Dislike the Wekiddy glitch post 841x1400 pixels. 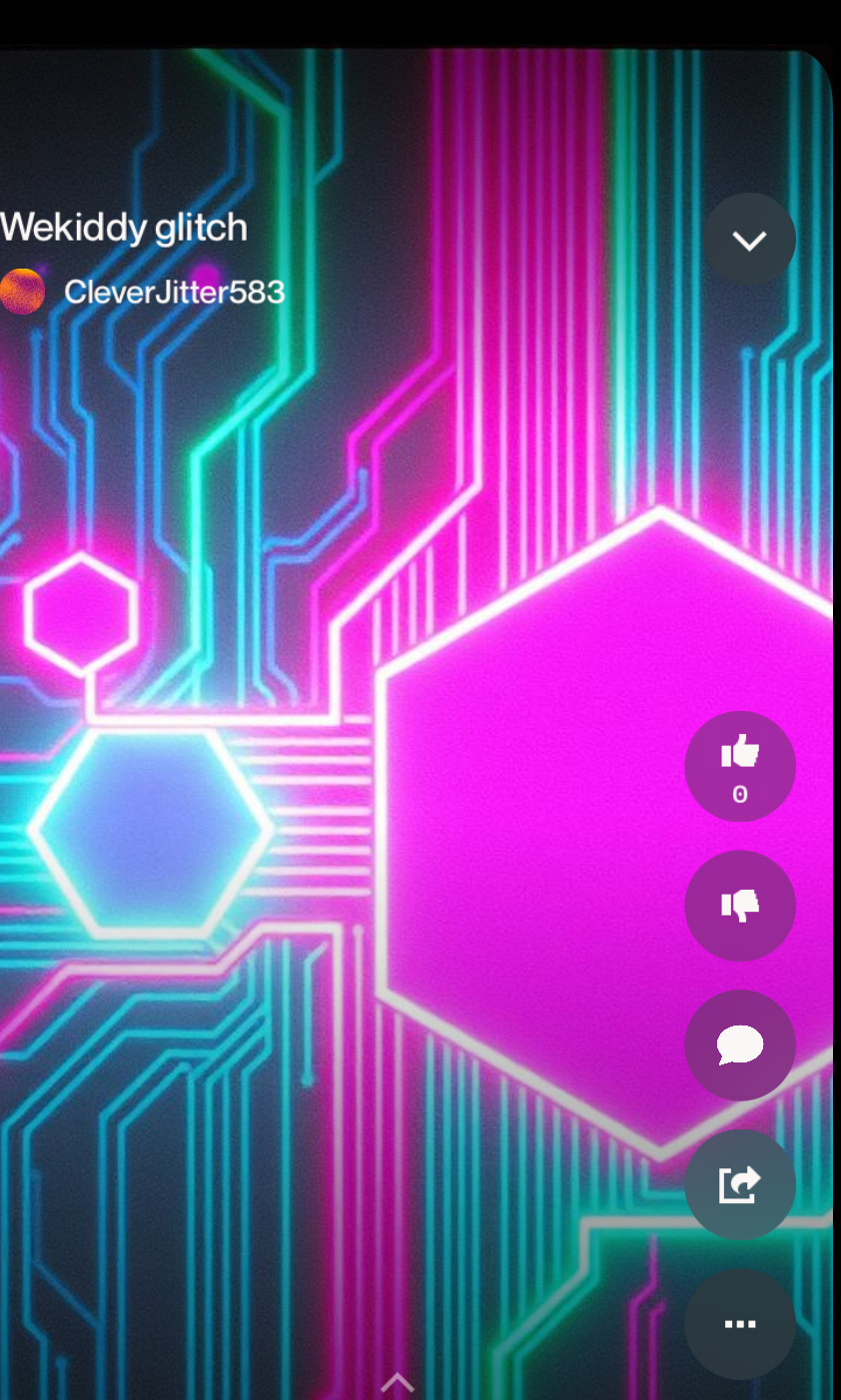(739, 905)
